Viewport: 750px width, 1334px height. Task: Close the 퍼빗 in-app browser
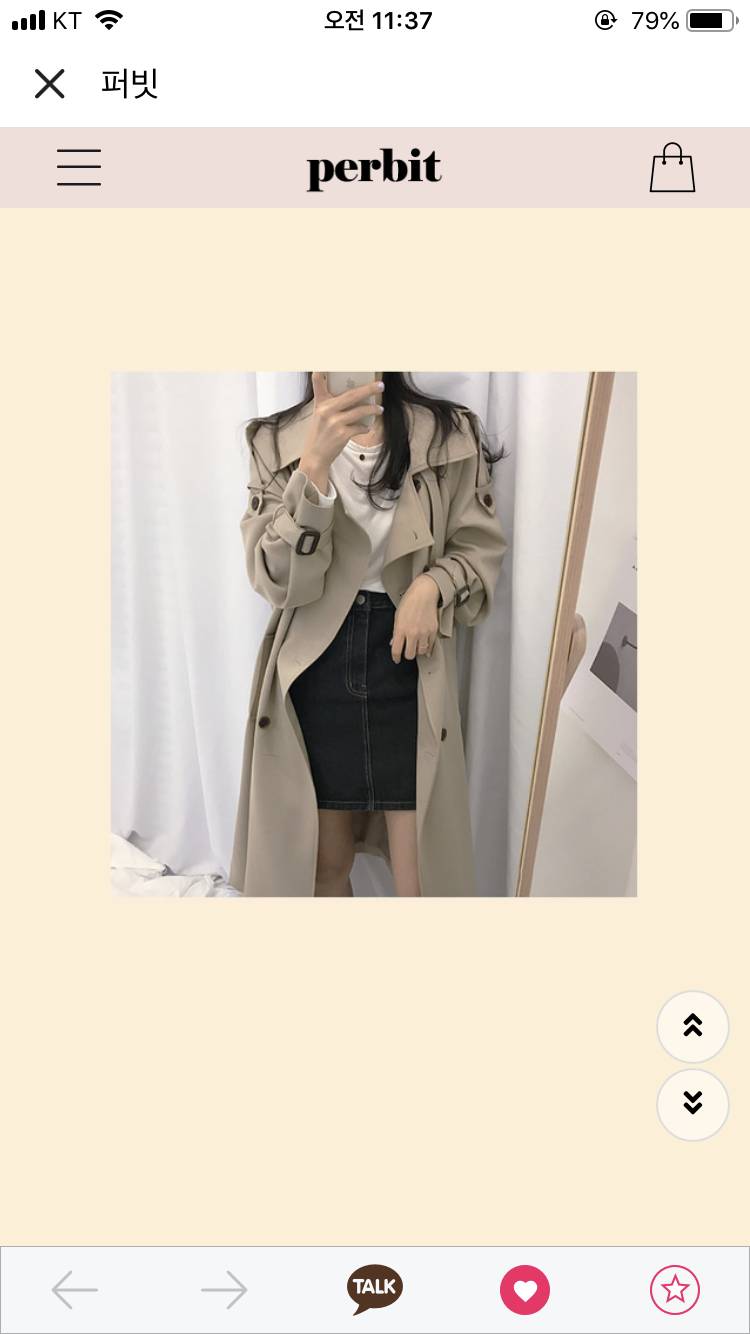49,84
